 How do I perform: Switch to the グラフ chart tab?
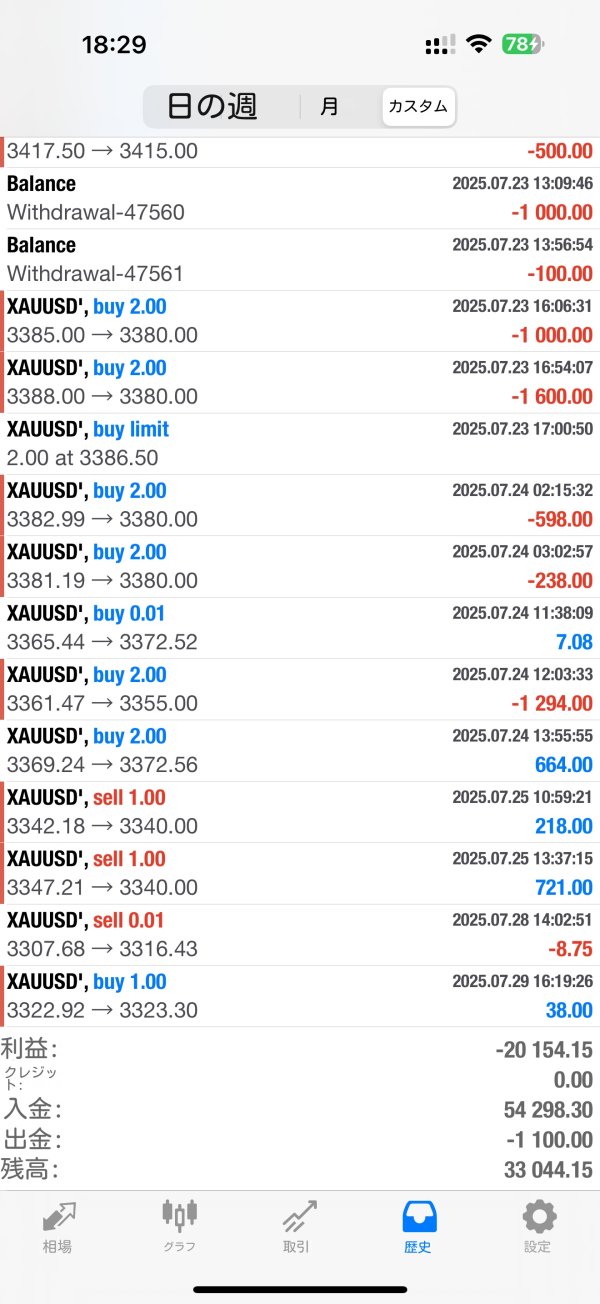[179, 1227]
